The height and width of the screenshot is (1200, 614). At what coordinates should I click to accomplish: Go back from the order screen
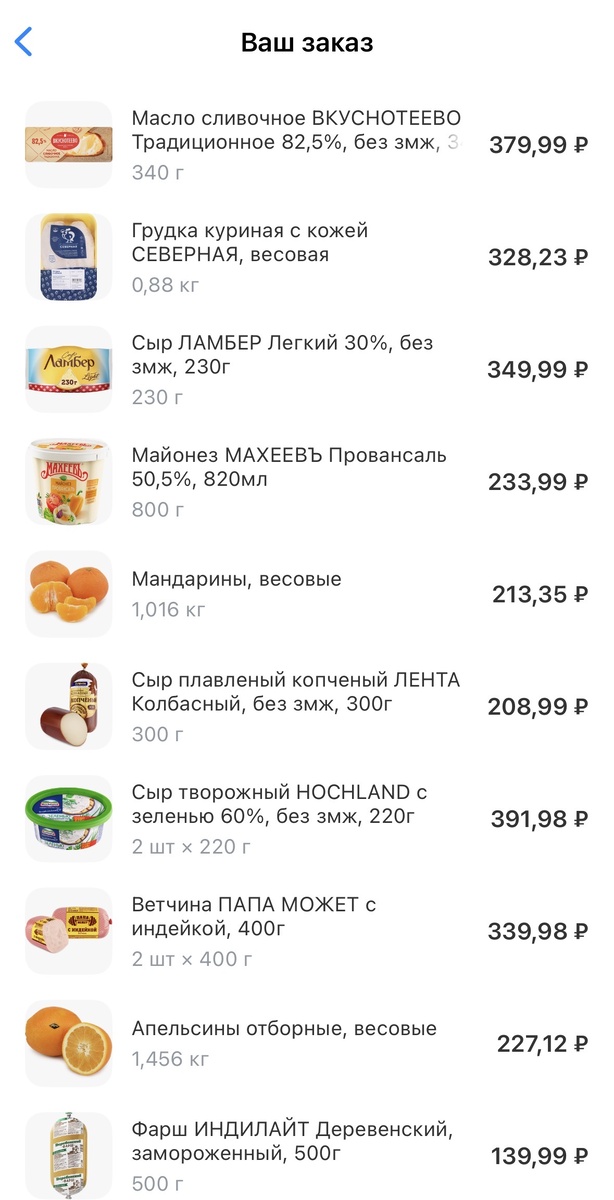pos(24,42)
